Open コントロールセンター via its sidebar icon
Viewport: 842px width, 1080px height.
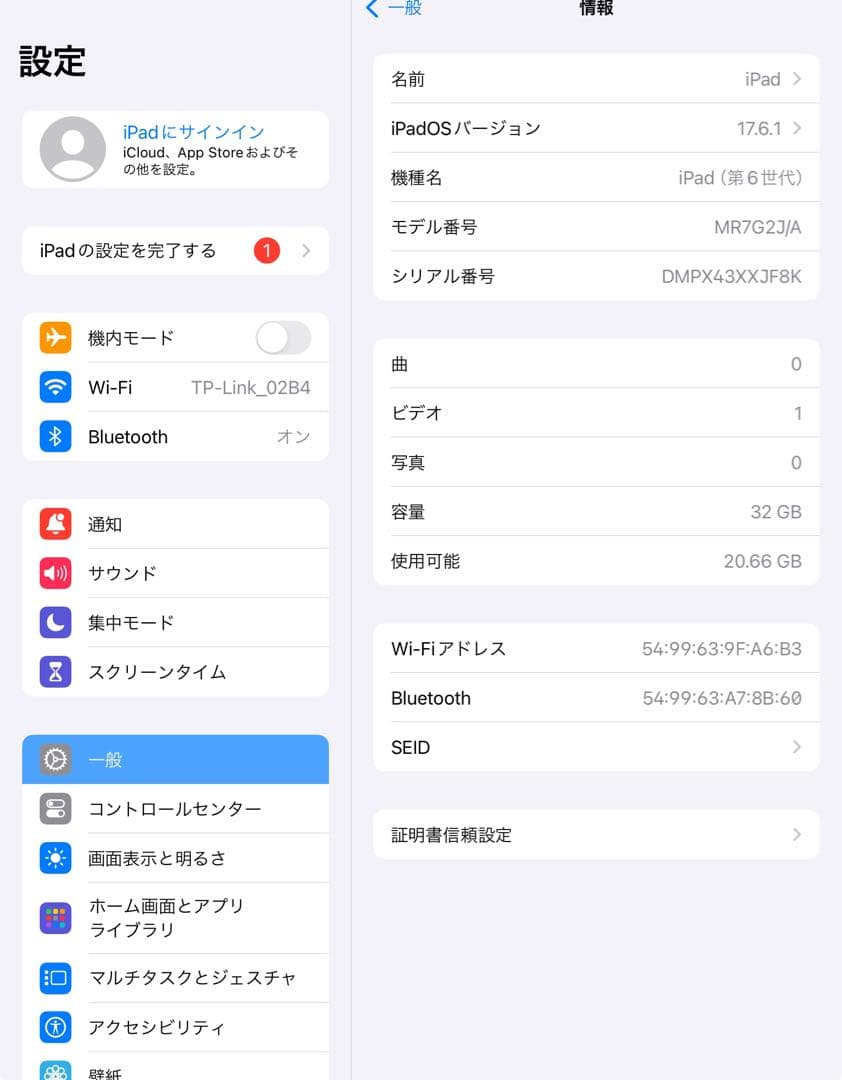point(55,809)
